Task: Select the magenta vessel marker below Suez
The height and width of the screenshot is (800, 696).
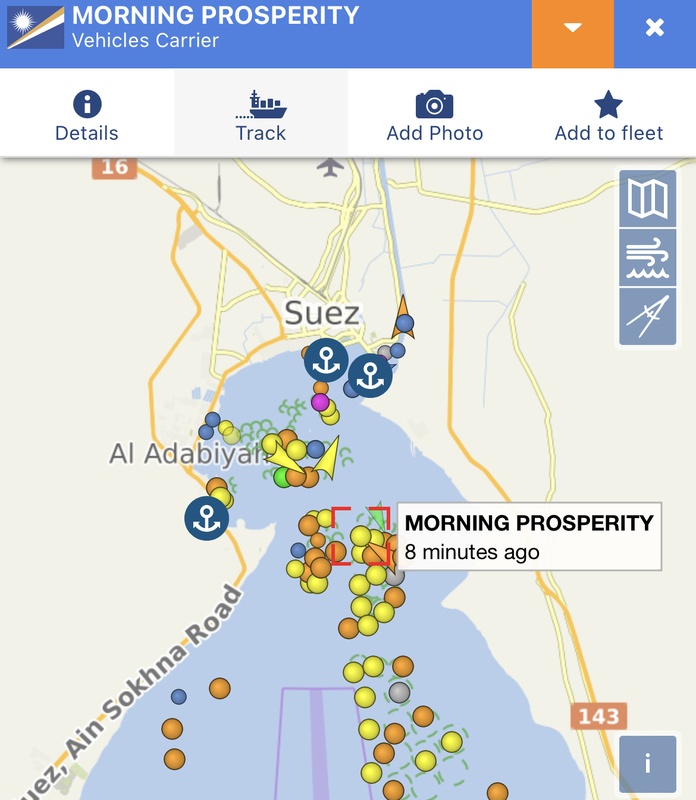Action: click(x=320, y=402)
